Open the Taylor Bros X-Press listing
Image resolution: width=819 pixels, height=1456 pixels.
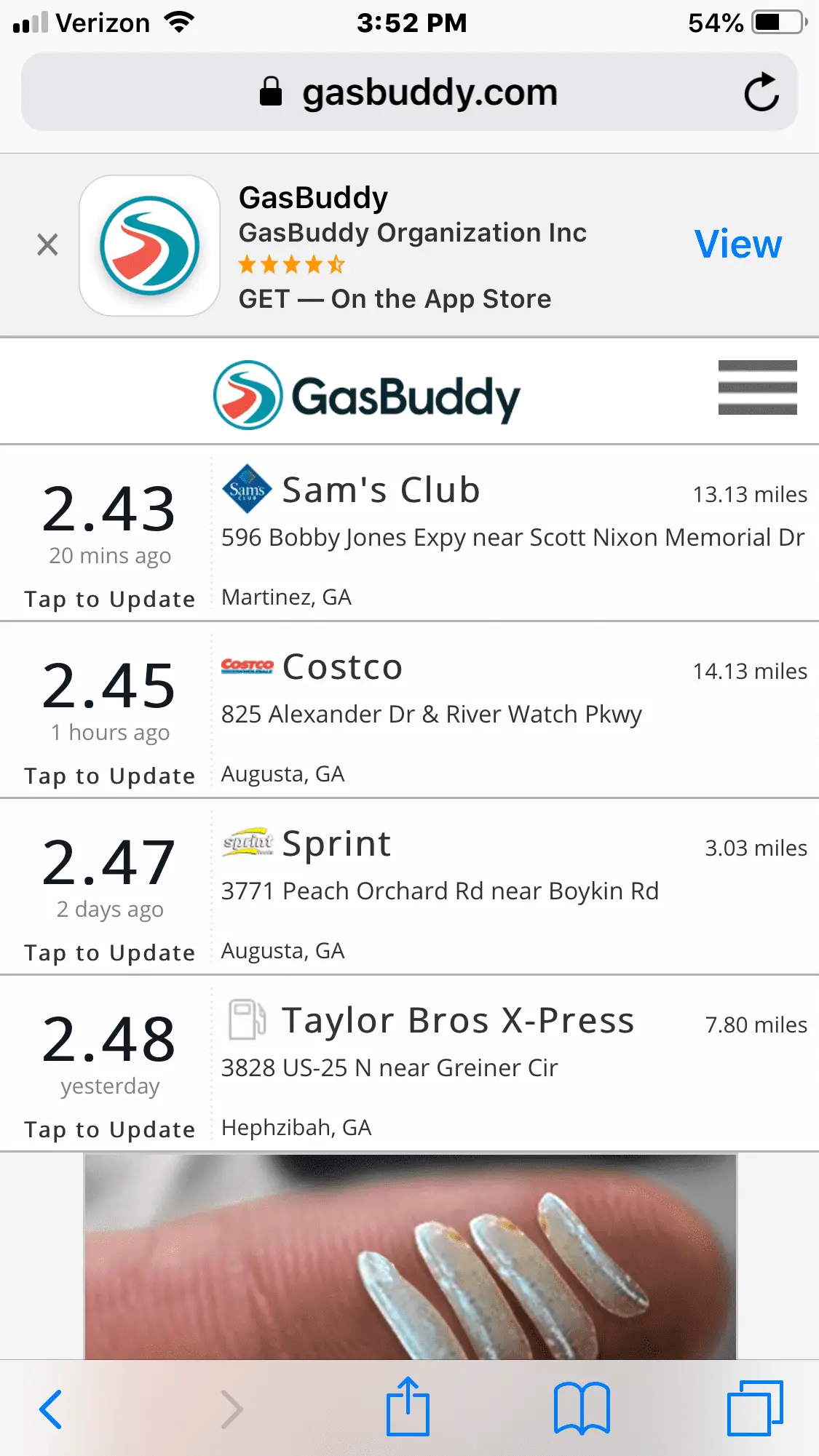tap(458, 1021)
